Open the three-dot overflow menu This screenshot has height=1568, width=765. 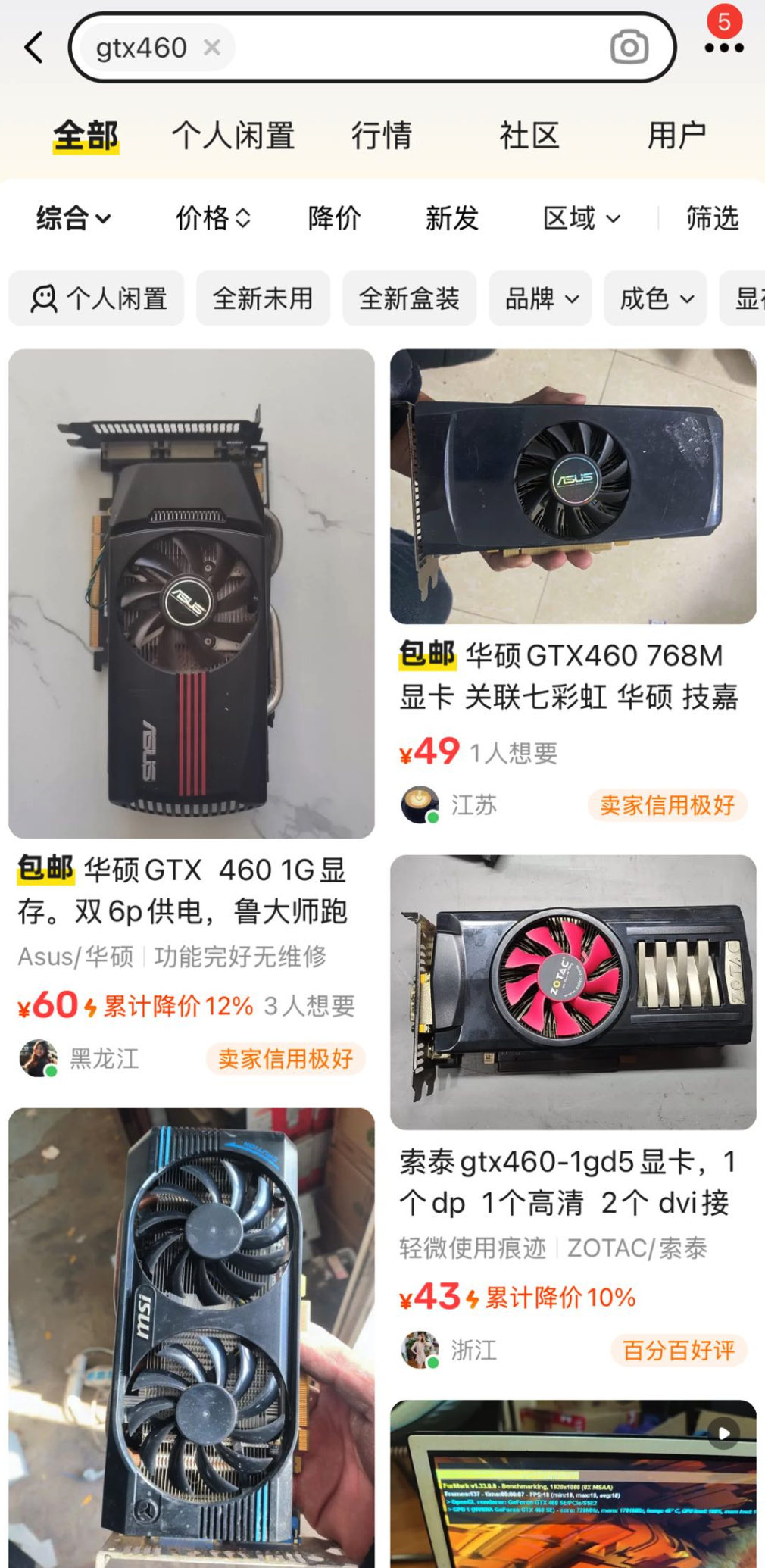click(723, 48)
